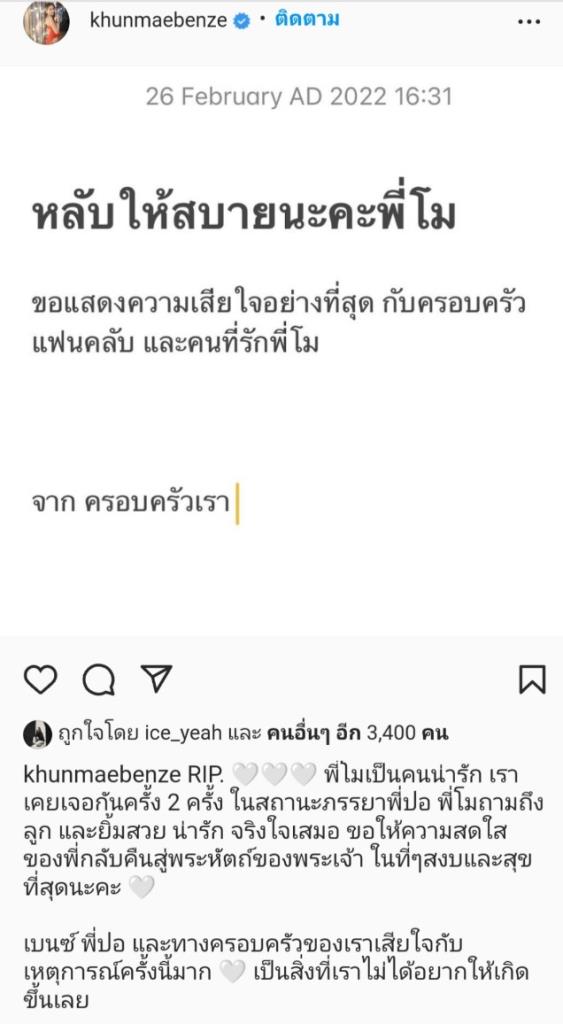Screen dimensions: 563x1024
Task: Open the khunmaebenze username link
Action: (159, 20)
